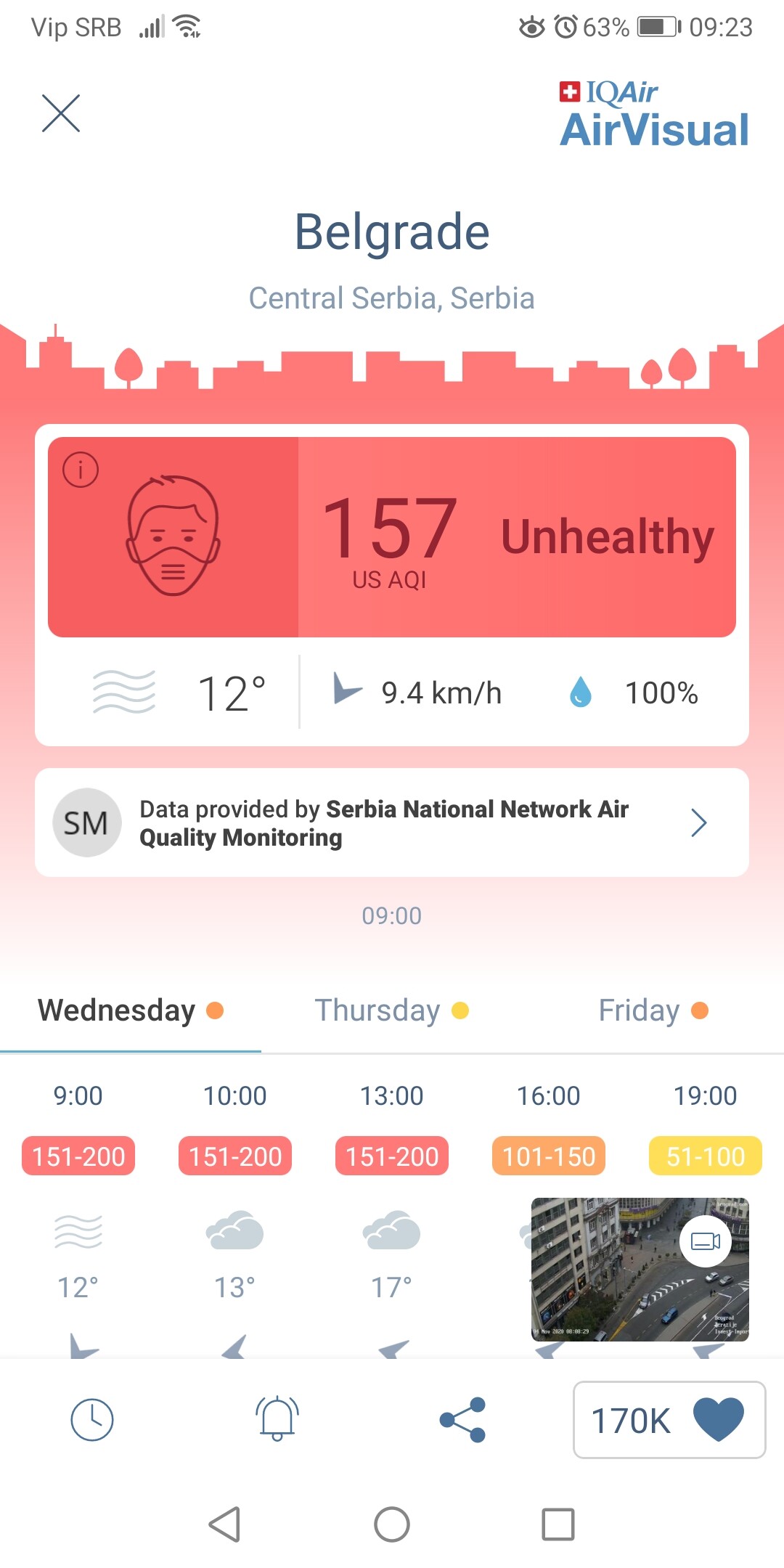Go back with the system back button

coord(224,1524)
